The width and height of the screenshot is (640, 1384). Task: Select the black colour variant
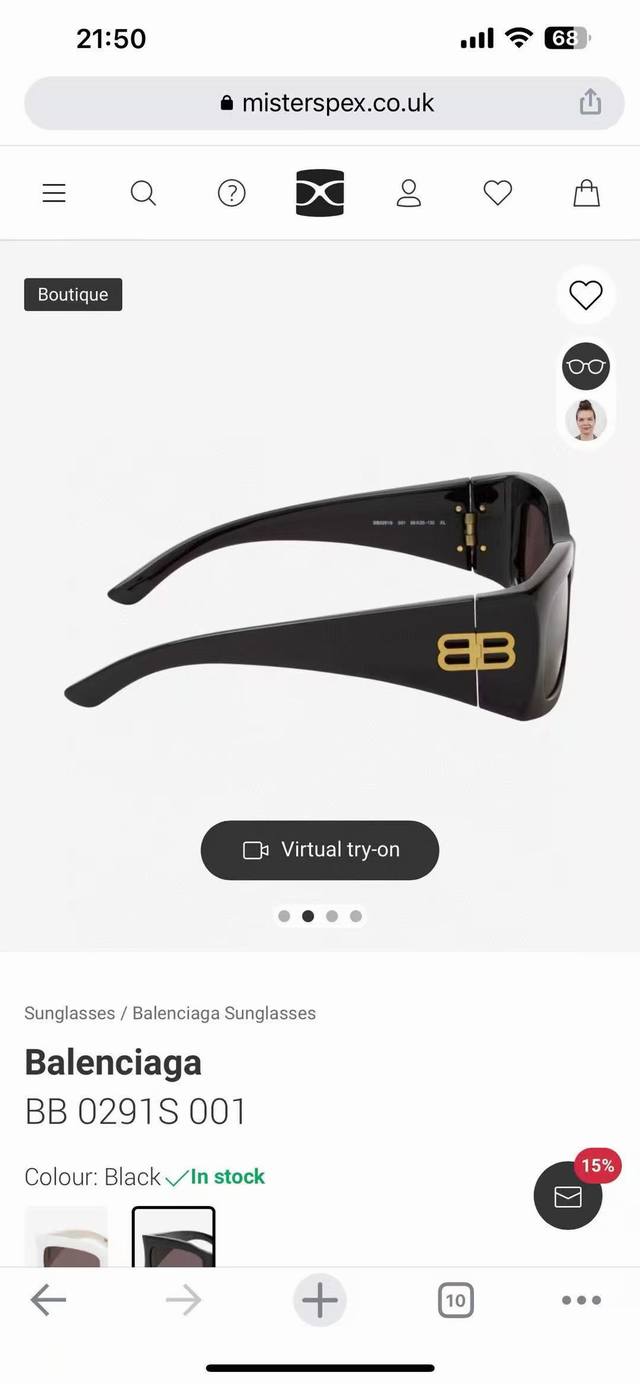point(173,1238)
